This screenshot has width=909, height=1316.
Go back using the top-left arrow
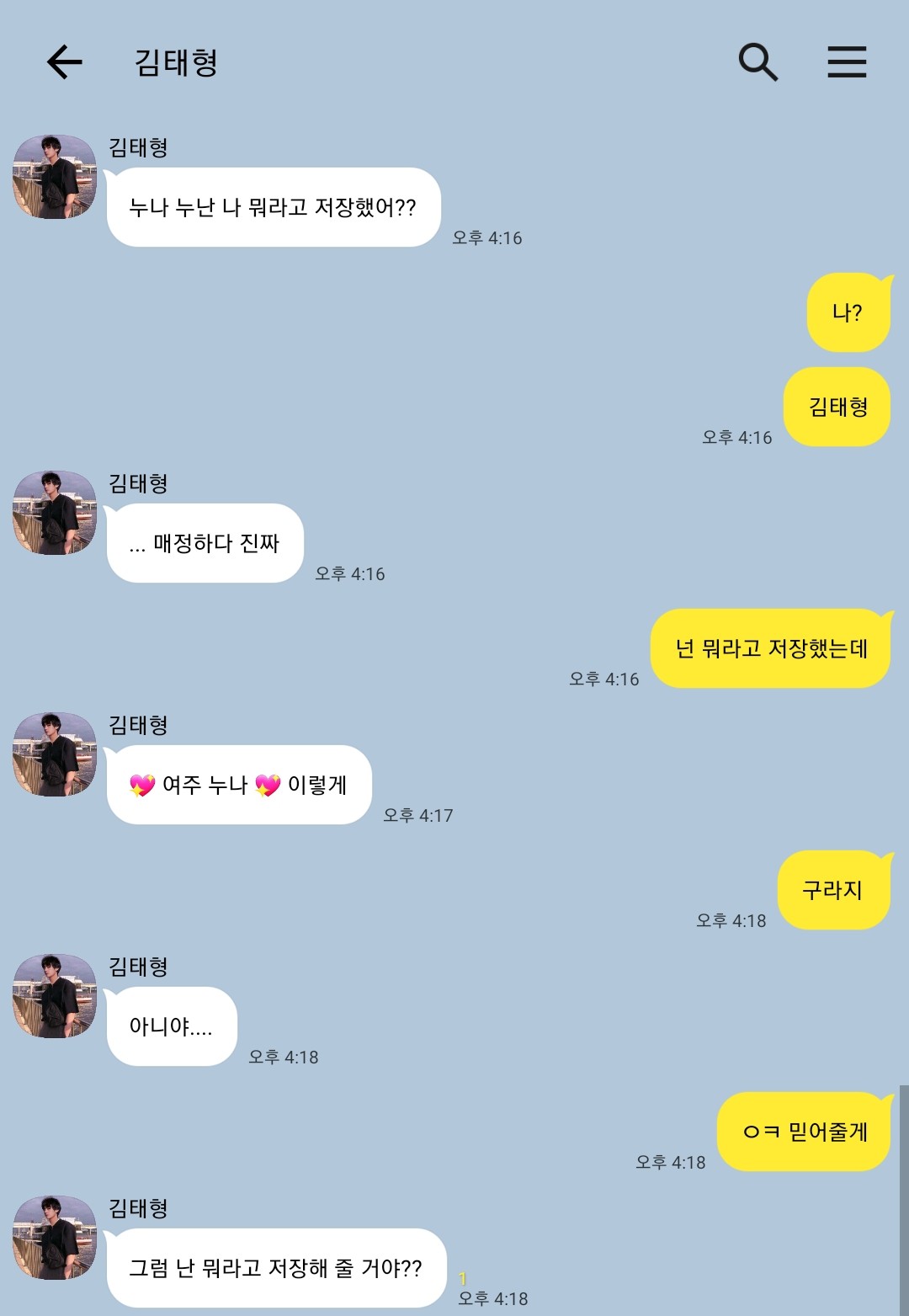[x=64, y=62]
